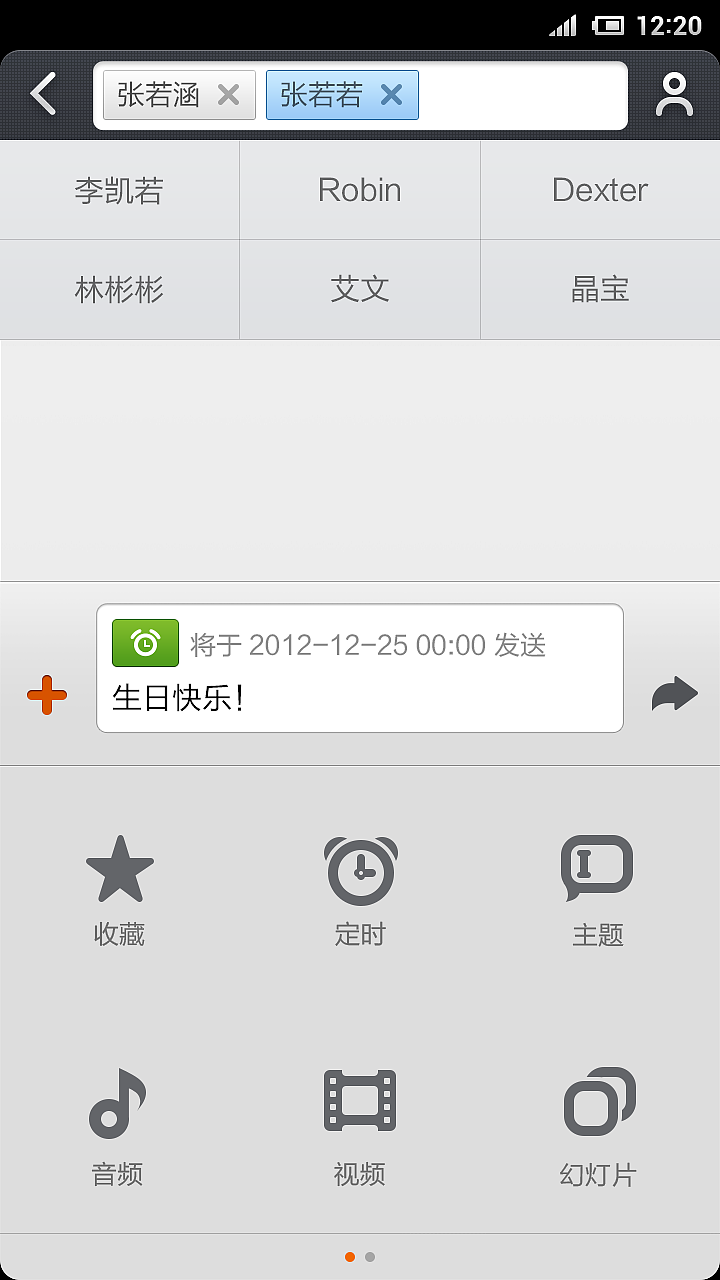
Task: Select the 主题 theme icon
Action: coord(597,867)
